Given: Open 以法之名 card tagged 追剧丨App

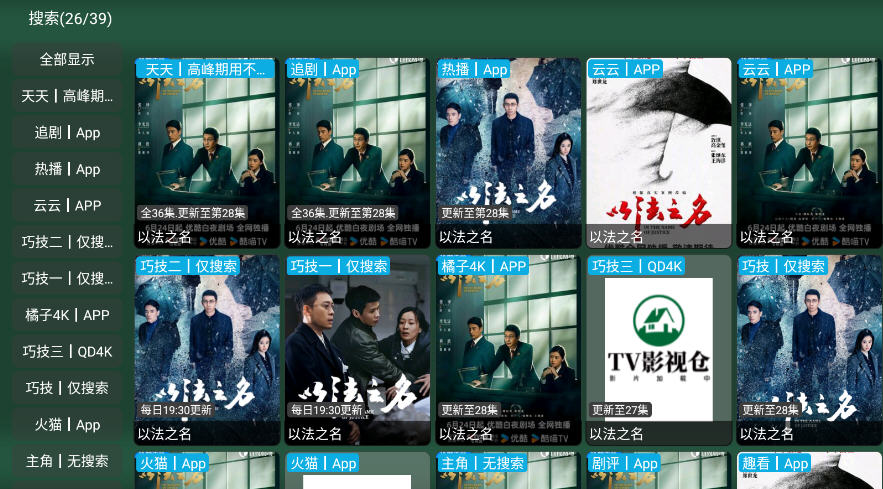Looking at the screenshot, I should tap(357, 152).
